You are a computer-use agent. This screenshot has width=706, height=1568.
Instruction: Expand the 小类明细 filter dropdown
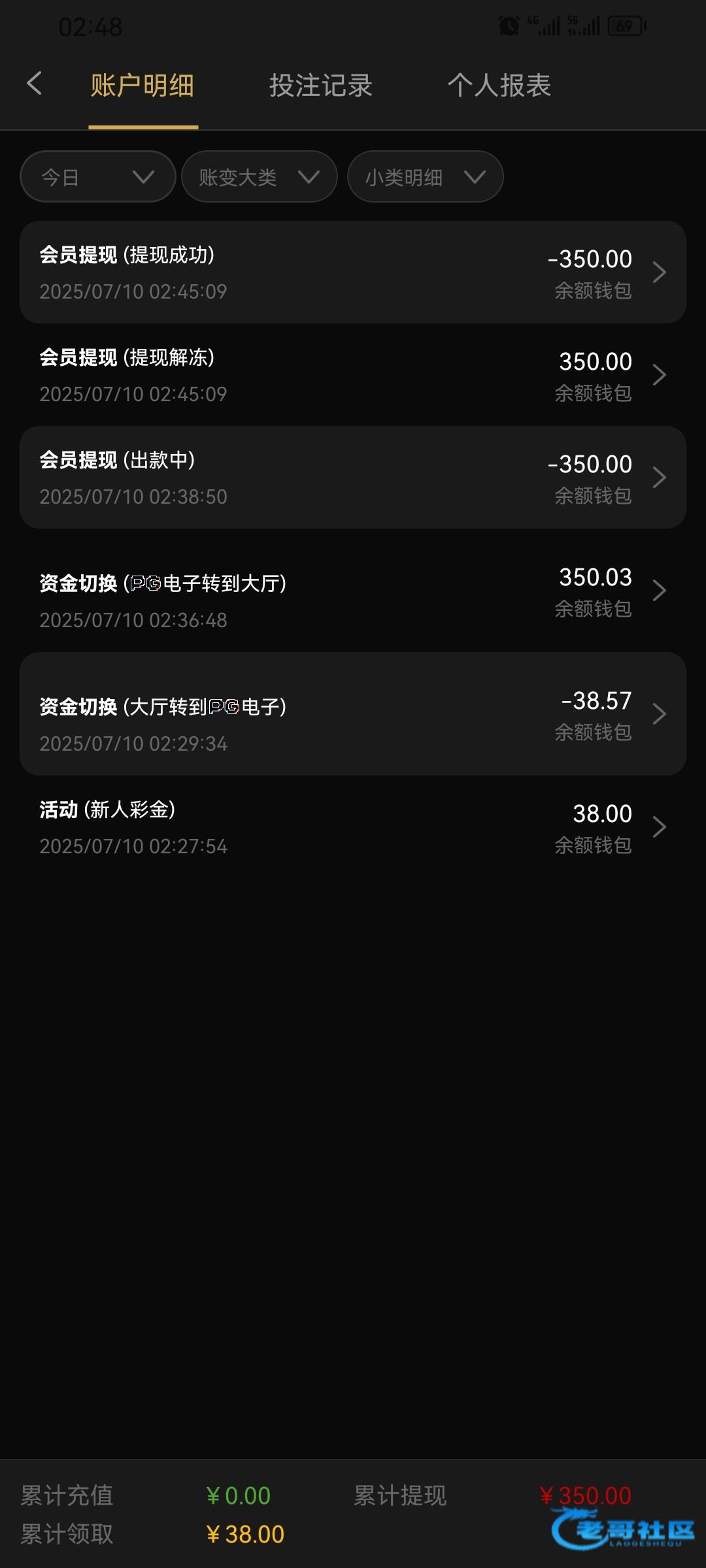425,176
